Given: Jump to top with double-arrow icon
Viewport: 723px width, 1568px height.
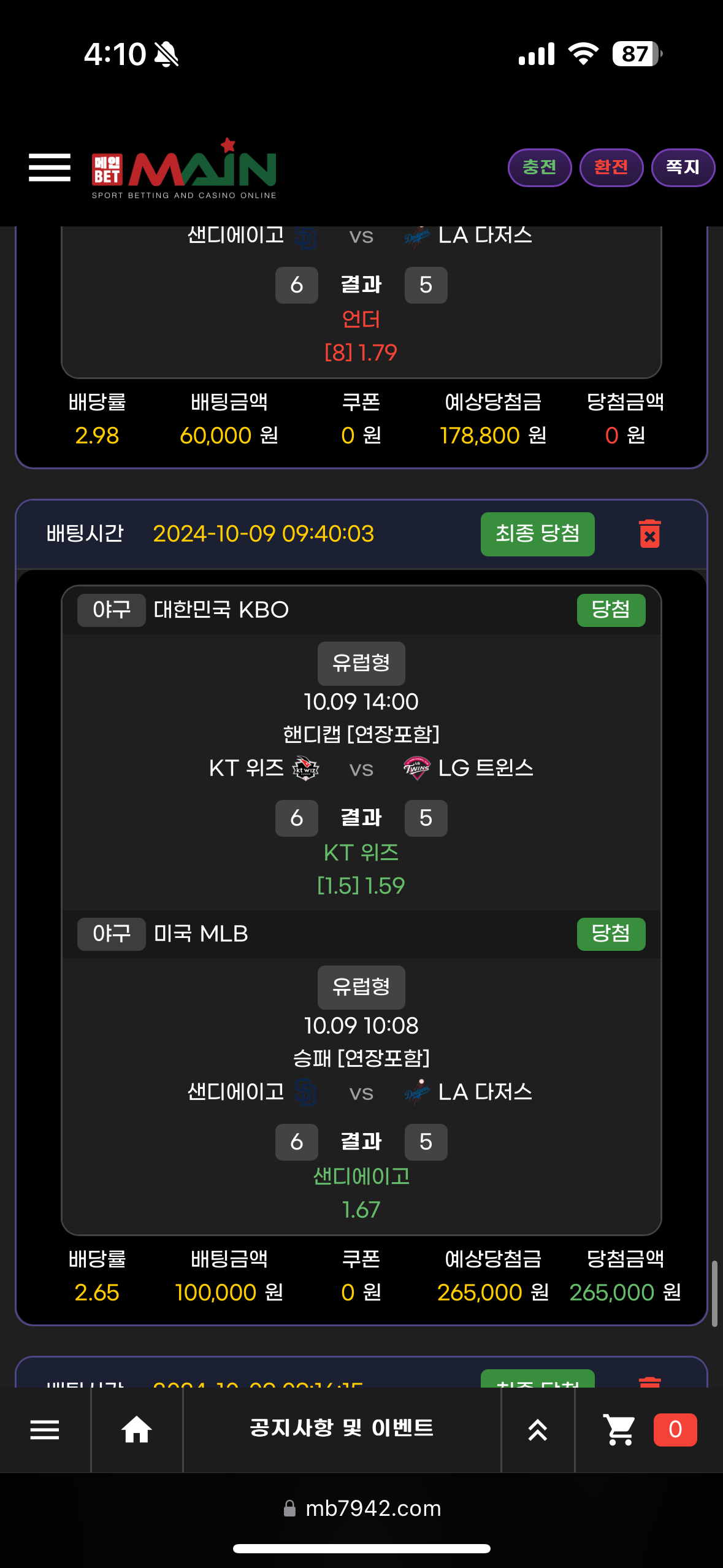Looking at the screenshot, I should coord(537,1430).
